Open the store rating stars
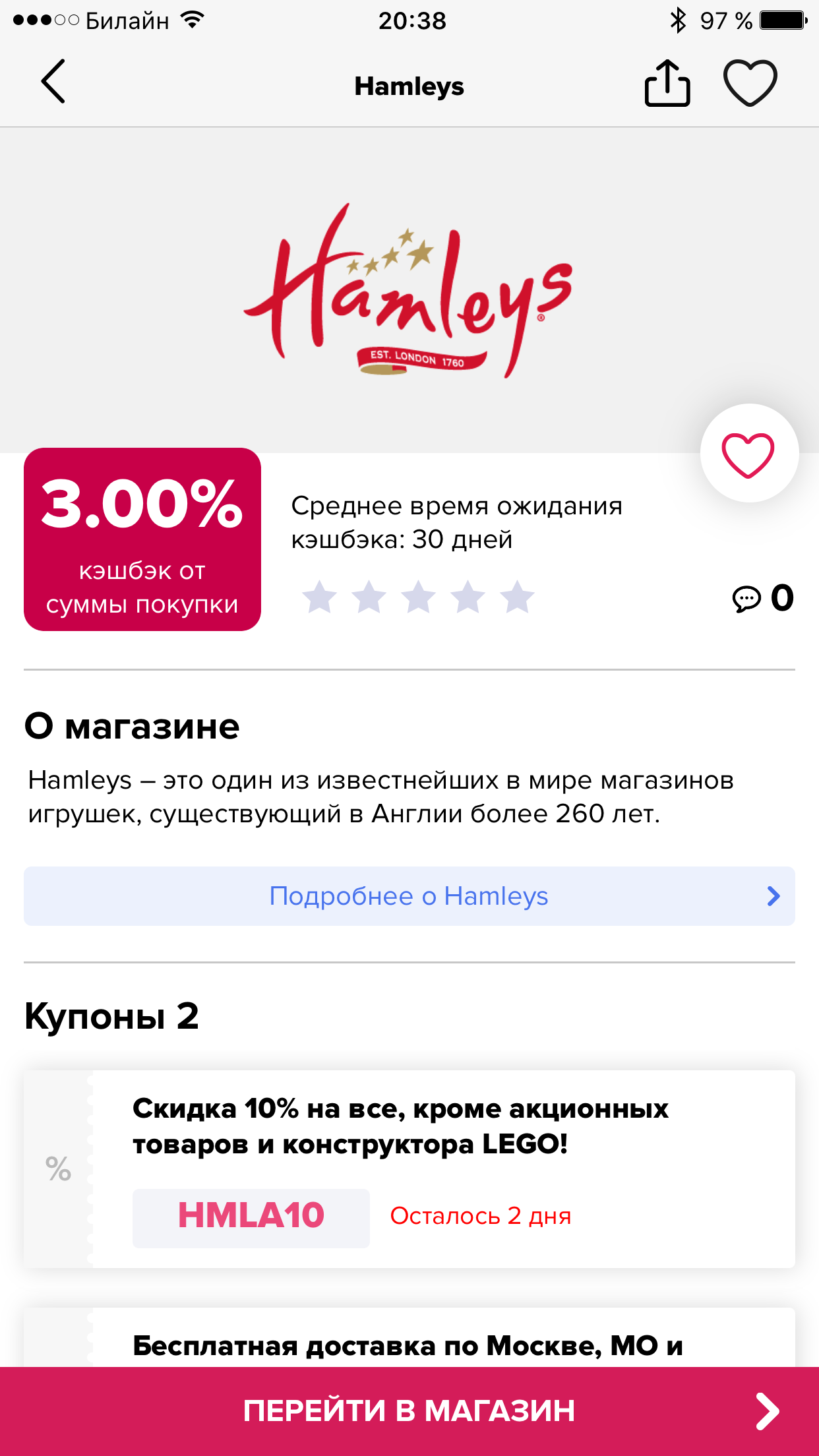Image resolution: width=819 pixels, height=1456 pixels. click(x=418, y=597)
